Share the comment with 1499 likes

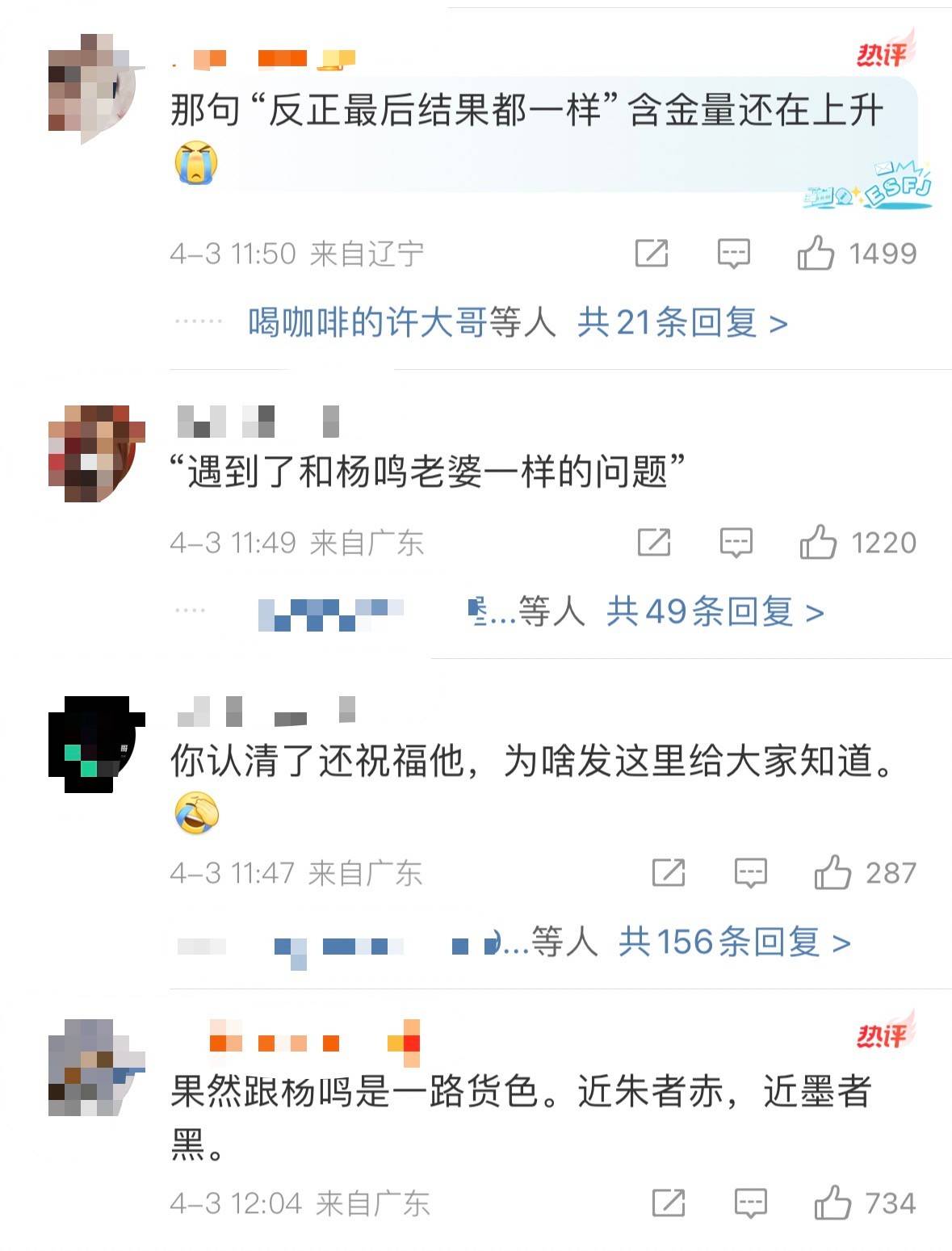tap(652, 253)
